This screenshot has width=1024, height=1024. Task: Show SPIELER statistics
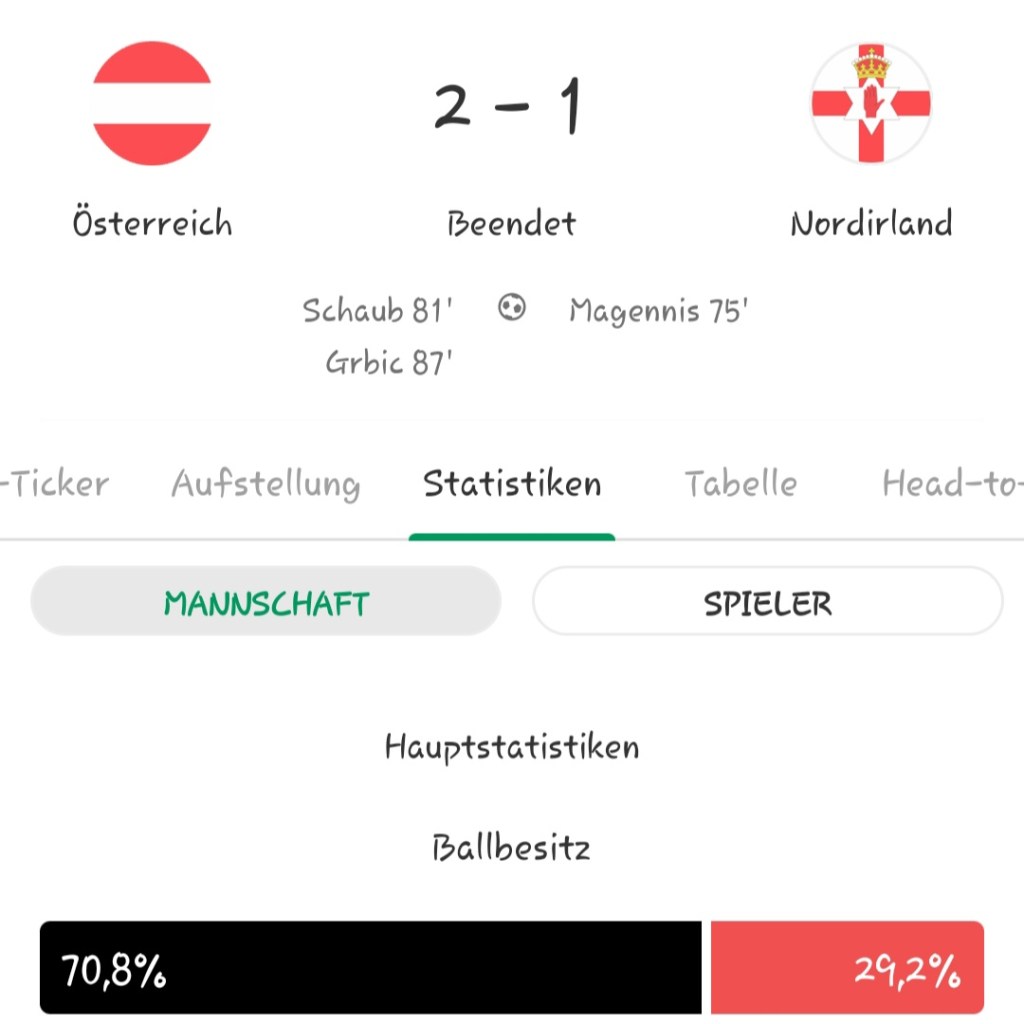pyautogui.click(x=767, y=604)
